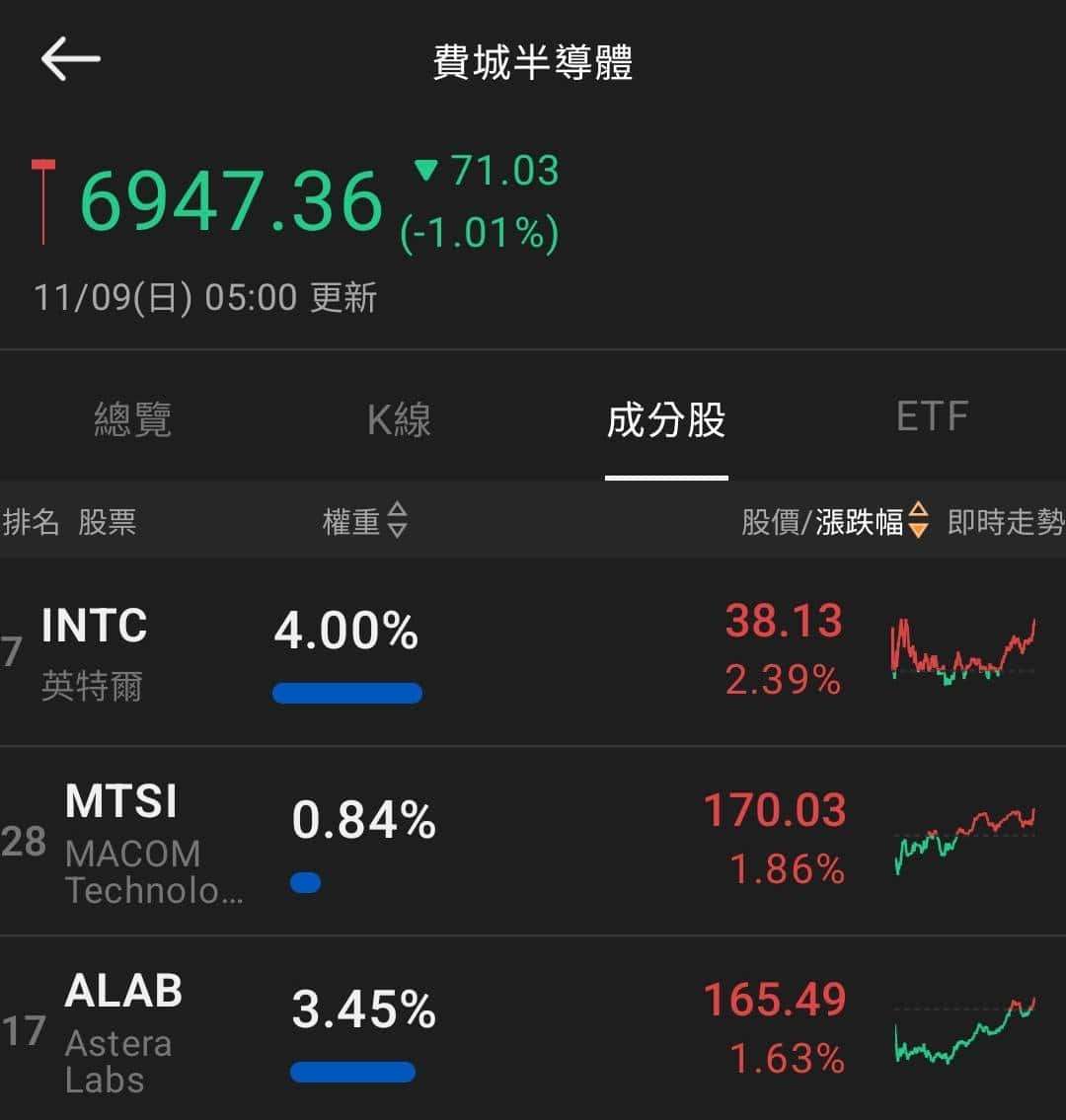This screenshot has width=1066, height=1120.
Task: Click the MTSI real-time trend sparkline
Action: (x=962, y=844)
